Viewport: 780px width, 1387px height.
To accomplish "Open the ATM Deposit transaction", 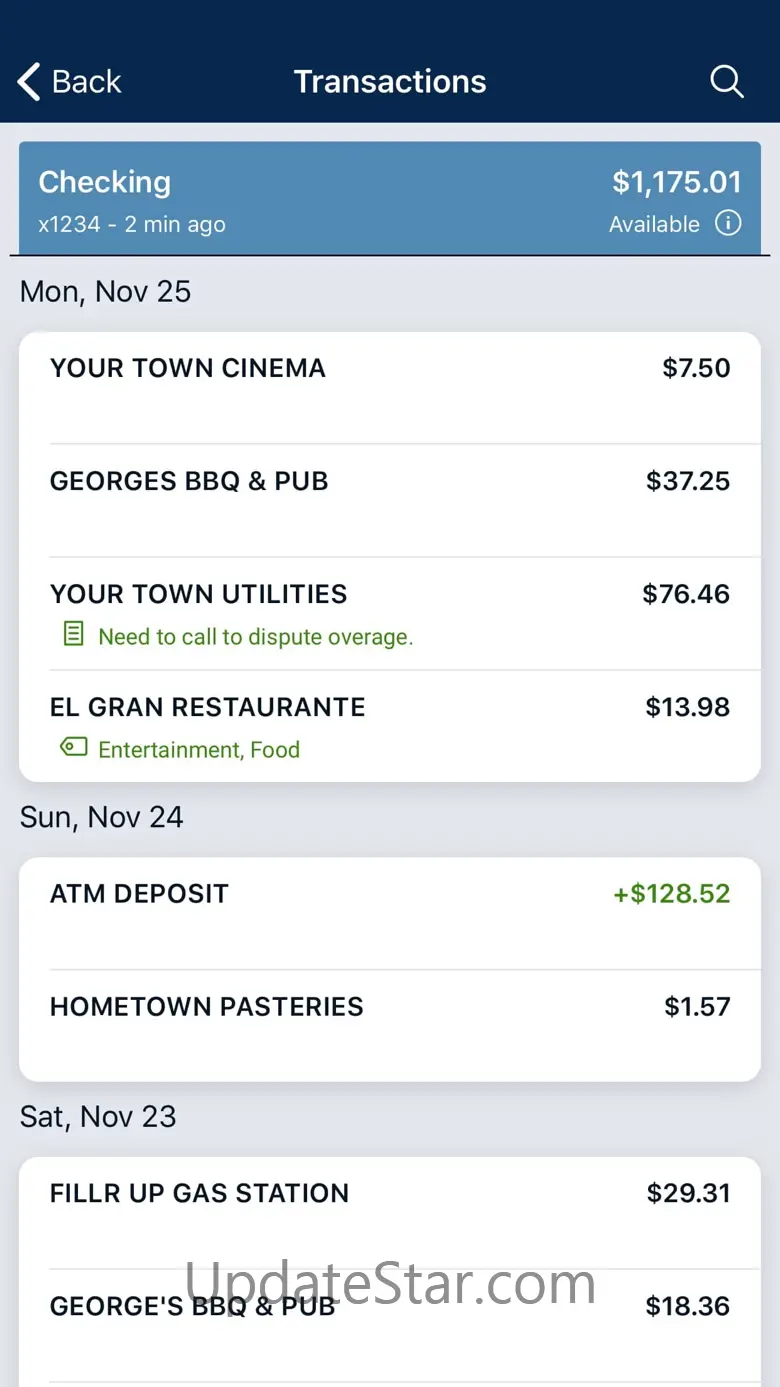I will tap(390, 912).
